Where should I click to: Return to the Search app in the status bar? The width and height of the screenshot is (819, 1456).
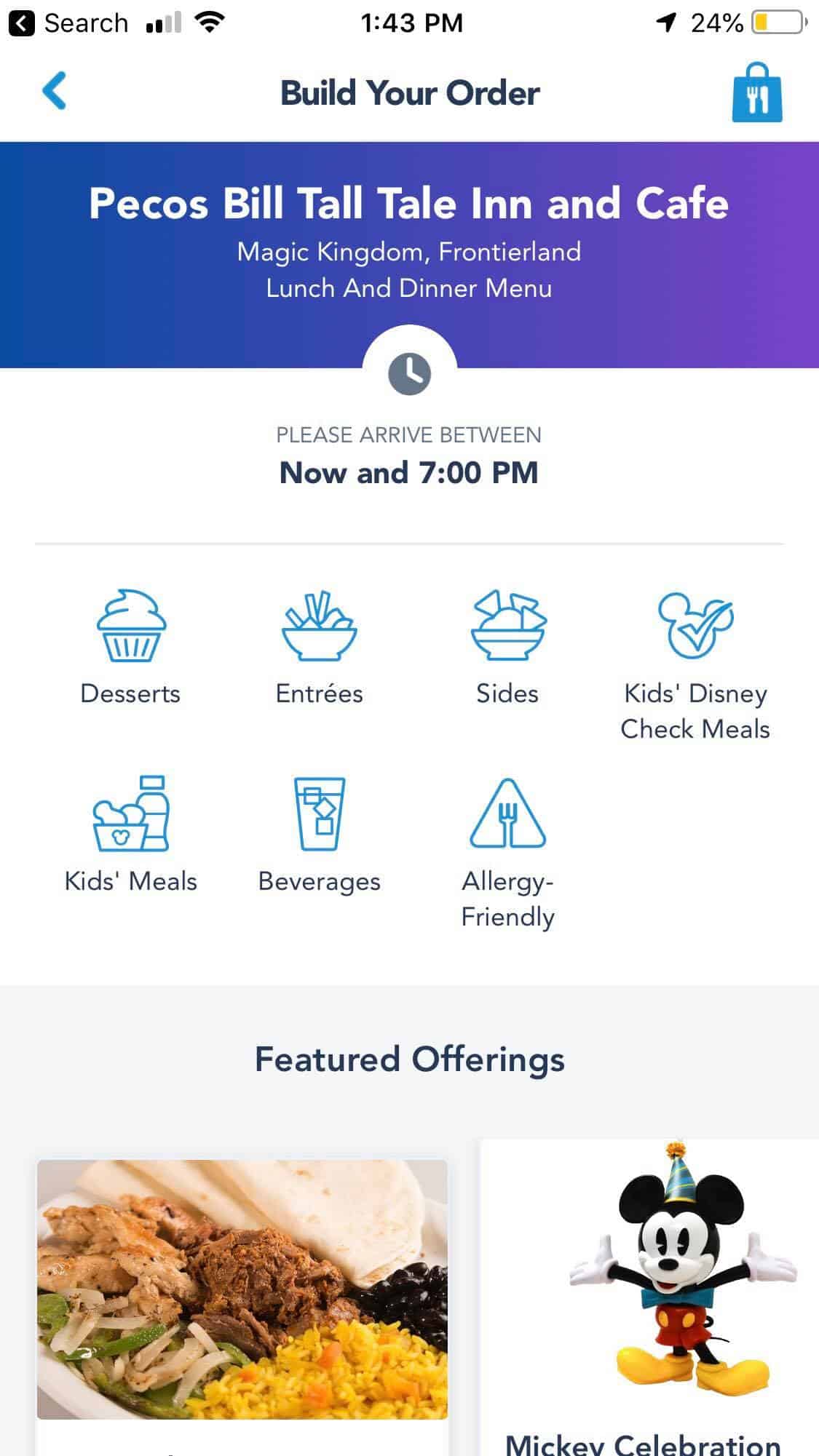coord(68,23)
